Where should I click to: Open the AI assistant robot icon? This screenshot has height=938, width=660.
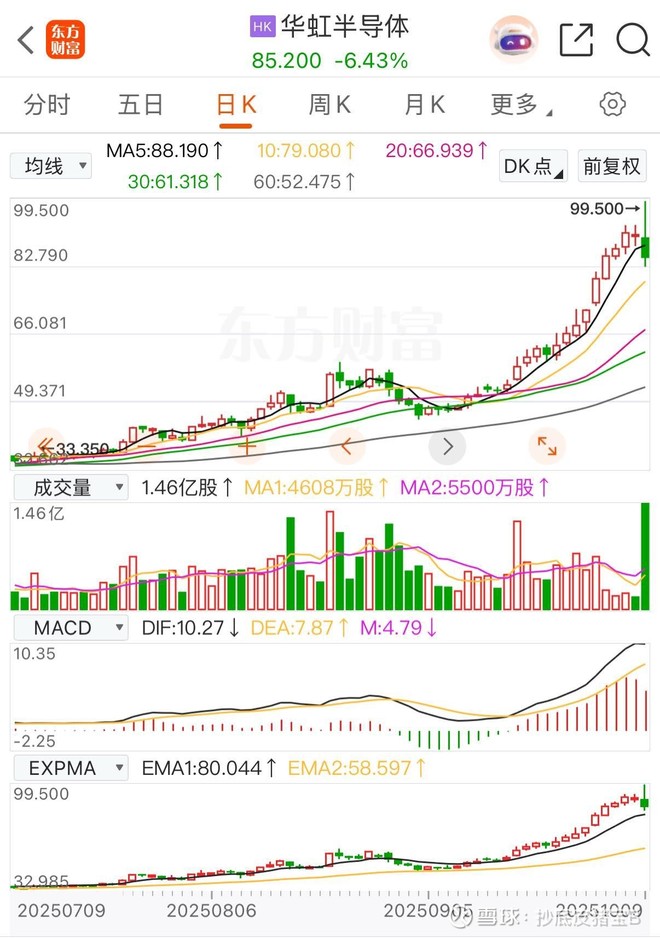(513, 41)
